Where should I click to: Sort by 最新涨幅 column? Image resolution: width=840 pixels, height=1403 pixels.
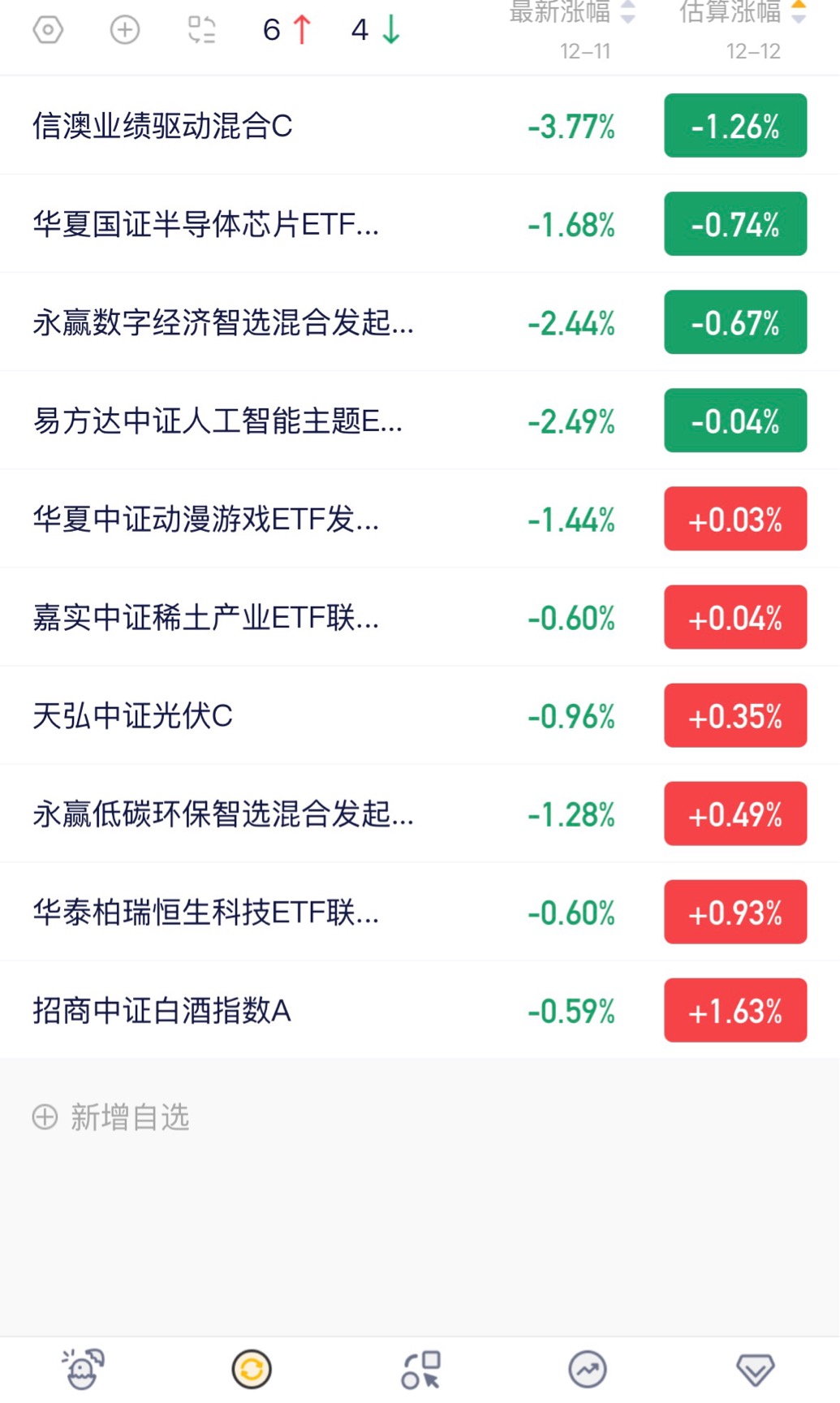coord(571,13)
